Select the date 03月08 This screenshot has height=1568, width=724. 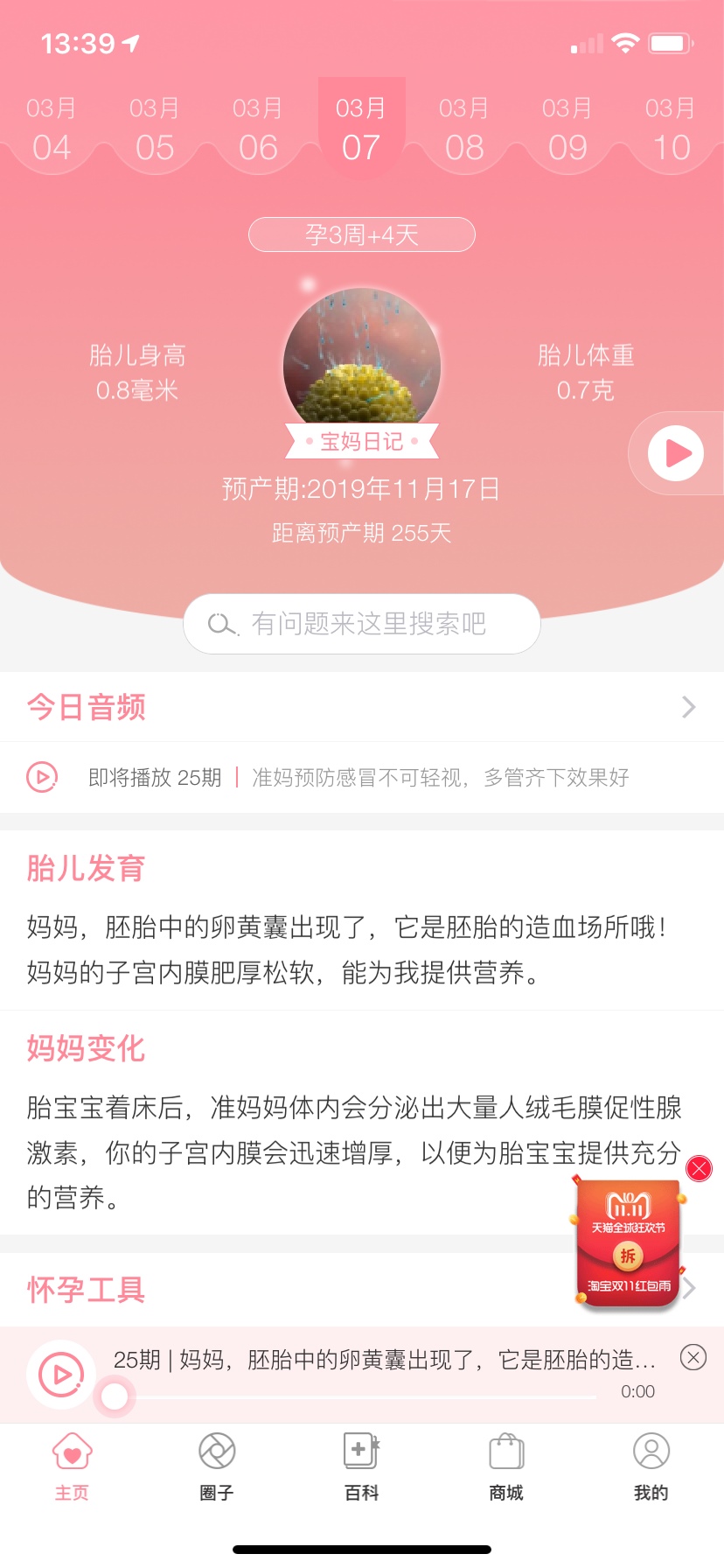tap(464, 129)
